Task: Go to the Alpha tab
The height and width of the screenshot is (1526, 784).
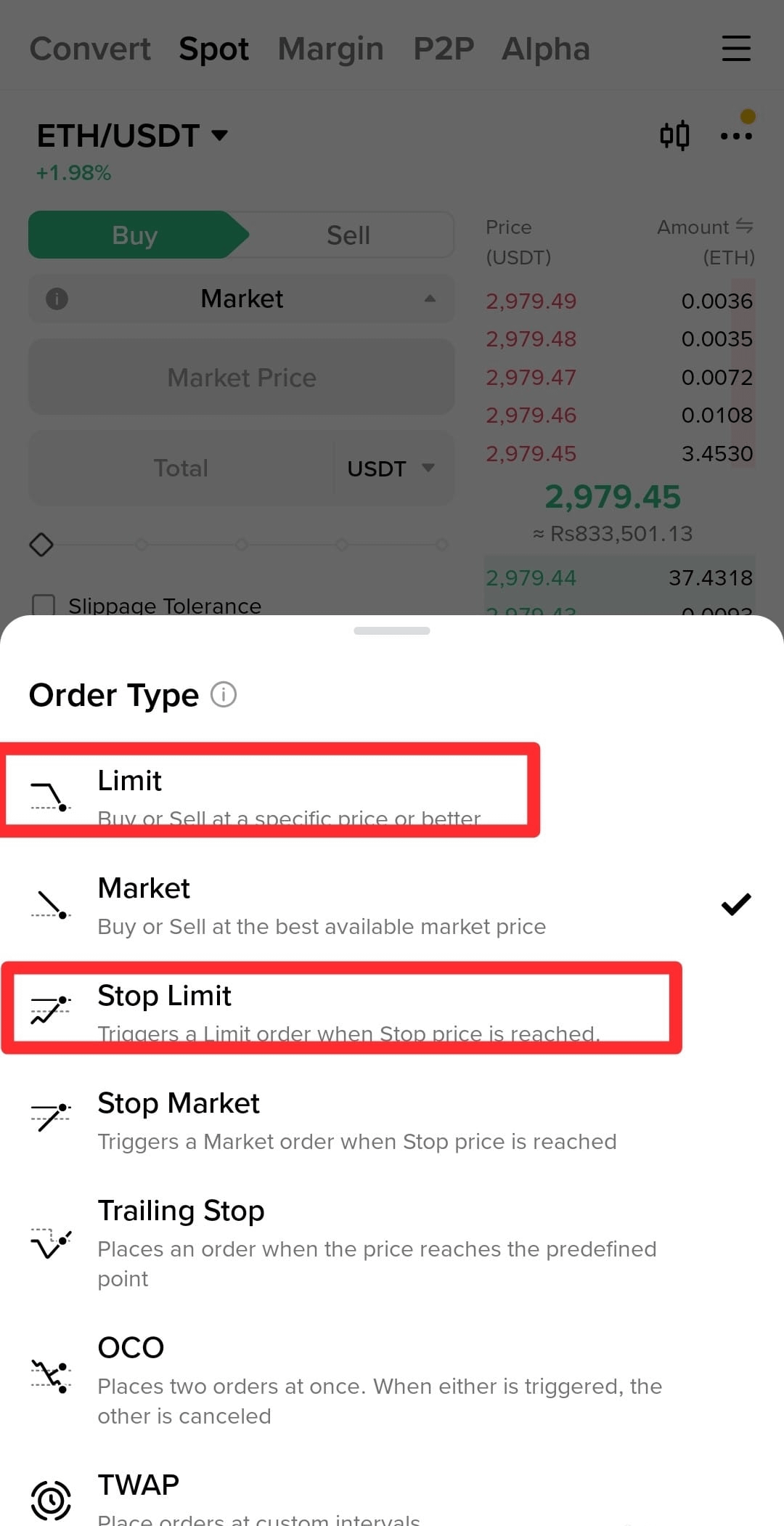Action: click(545, 49)
